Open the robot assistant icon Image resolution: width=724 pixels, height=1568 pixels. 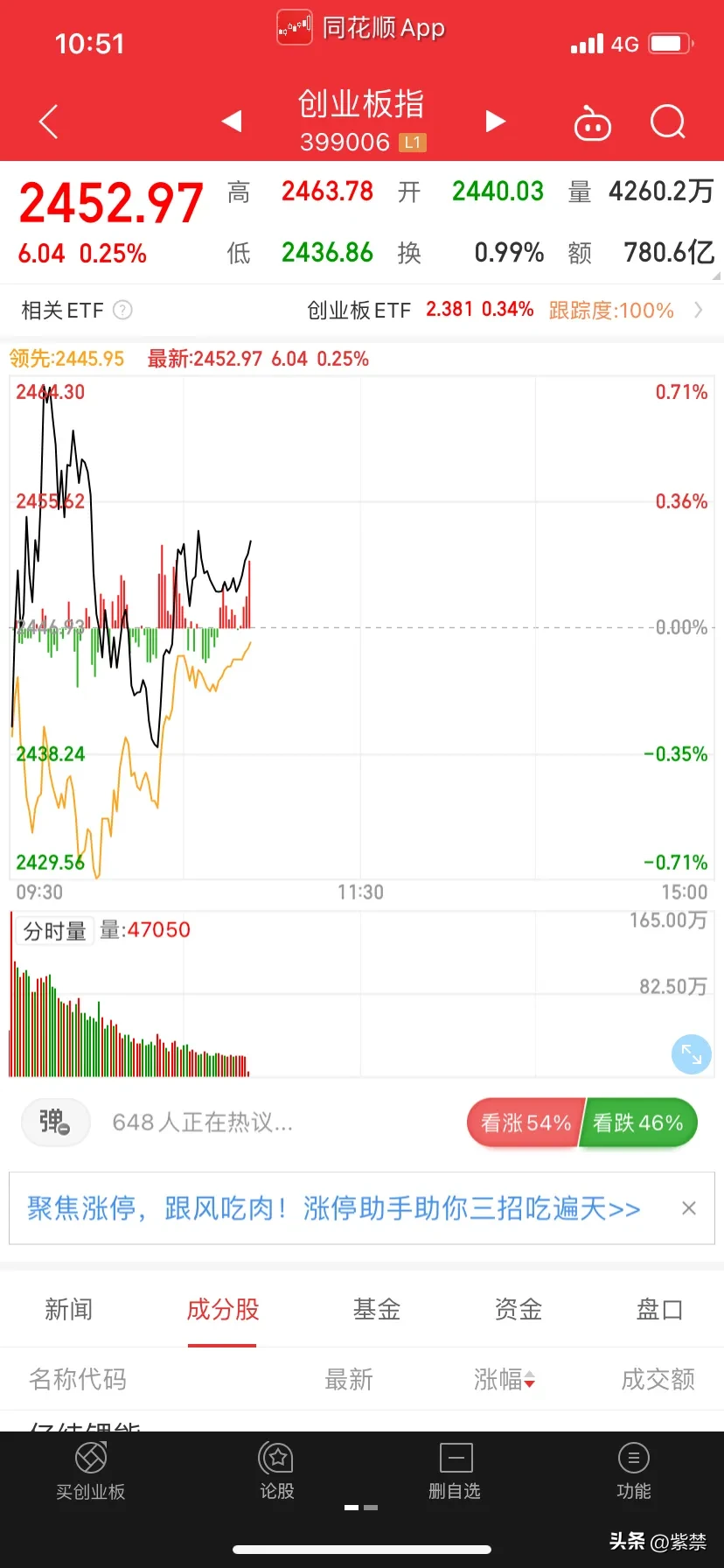(x=592, y=123)
